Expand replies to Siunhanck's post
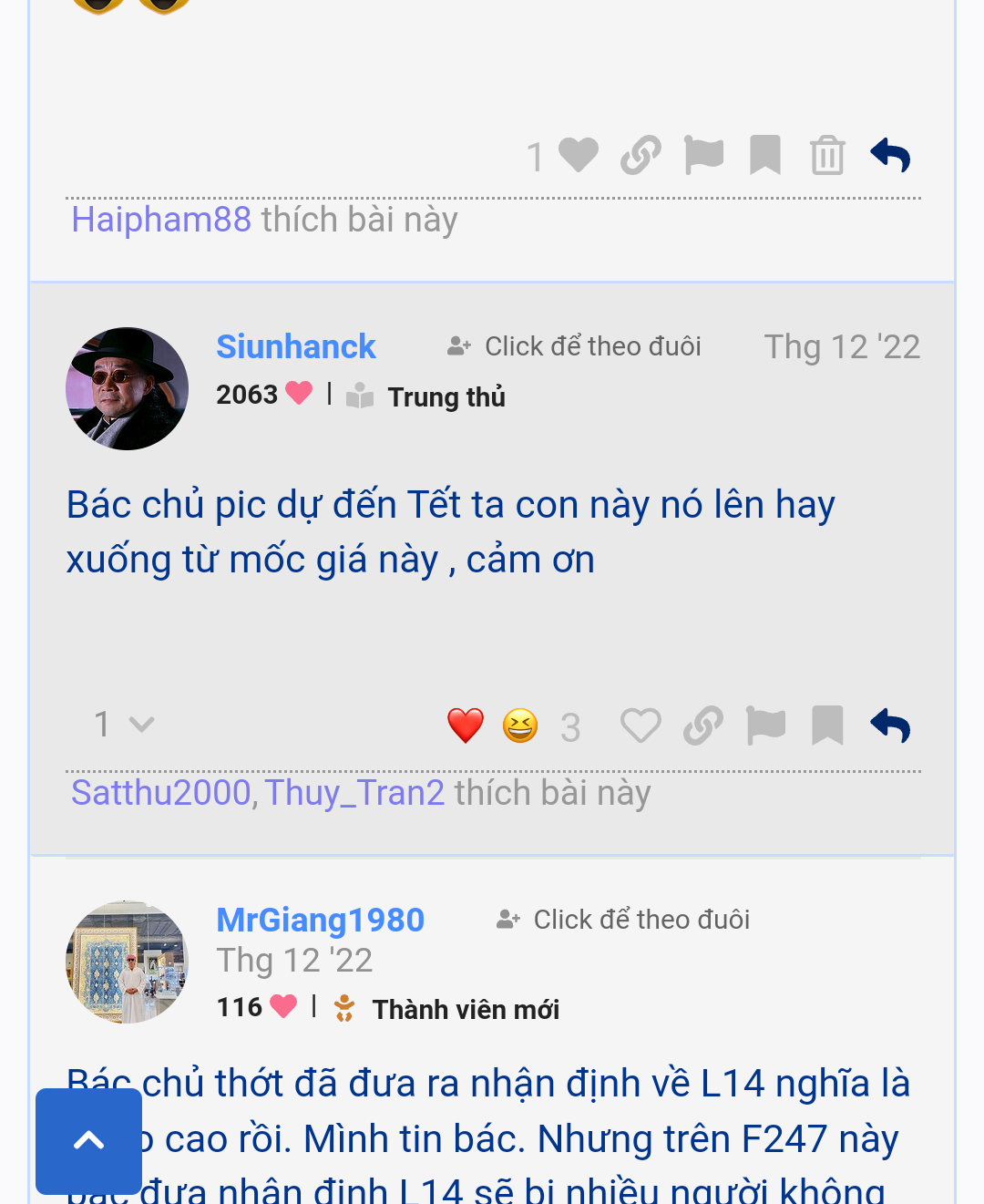This screenshot has height=1204, width=984. (124, 725)
